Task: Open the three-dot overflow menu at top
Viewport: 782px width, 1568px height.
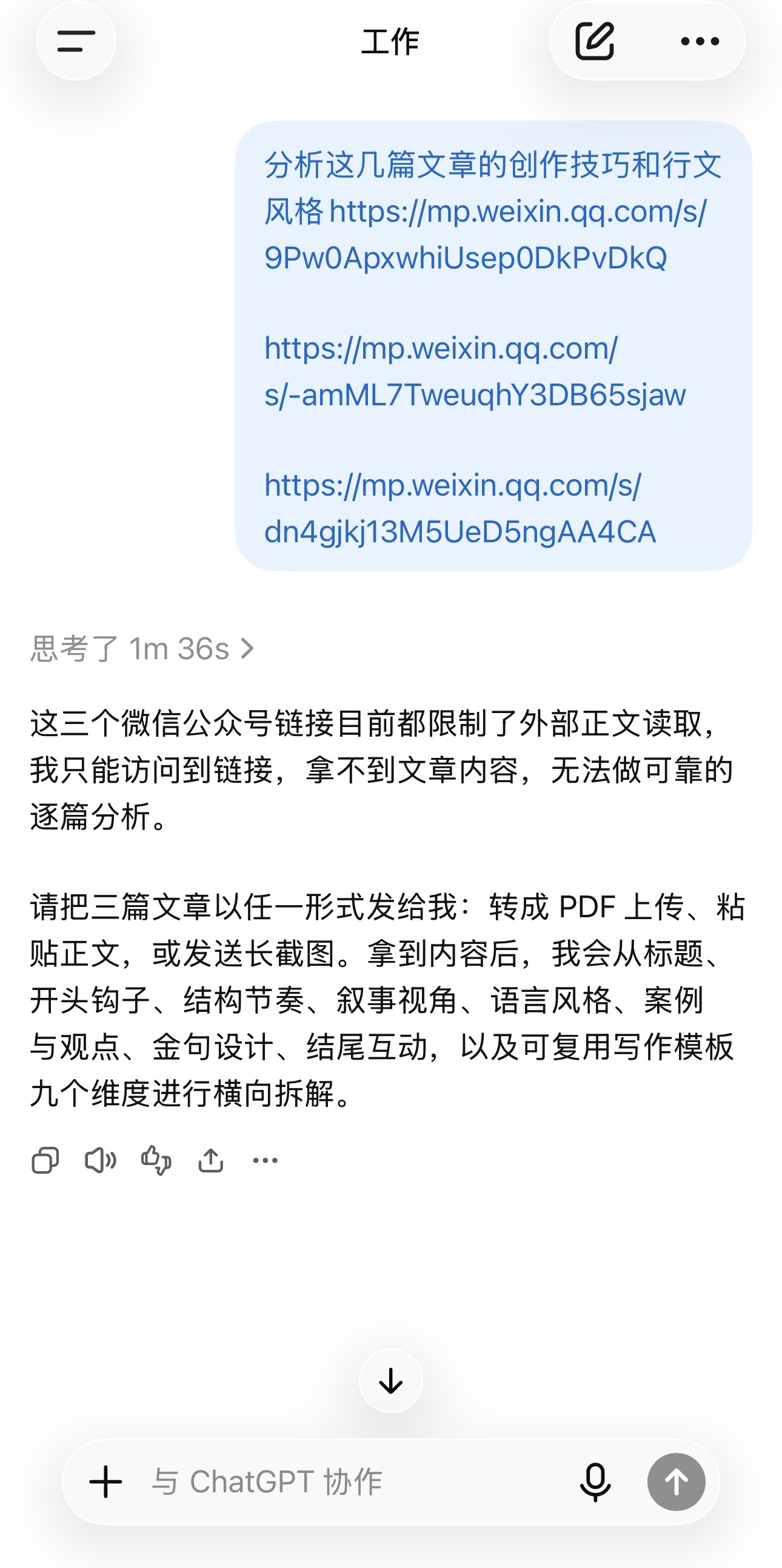Action: [700, 41]
